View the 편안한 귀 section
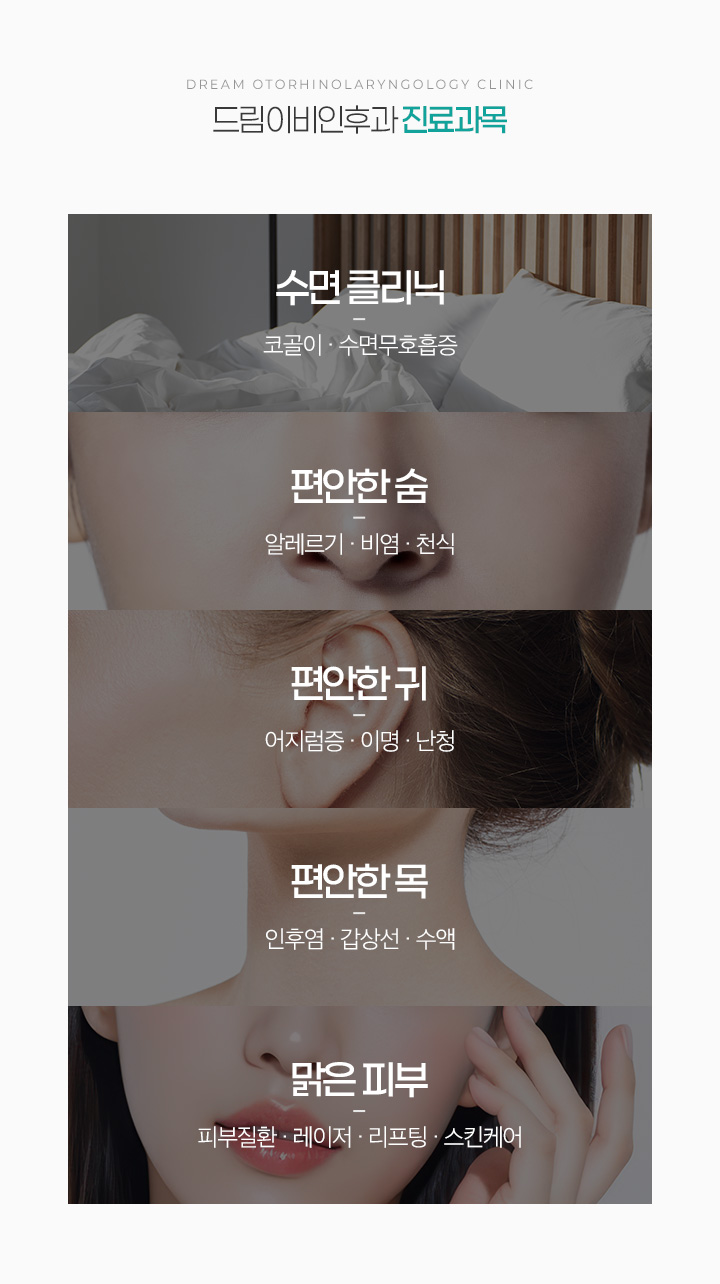This screenshot has height=1284, width=720. pyautogui.click(x=360, y=709)
